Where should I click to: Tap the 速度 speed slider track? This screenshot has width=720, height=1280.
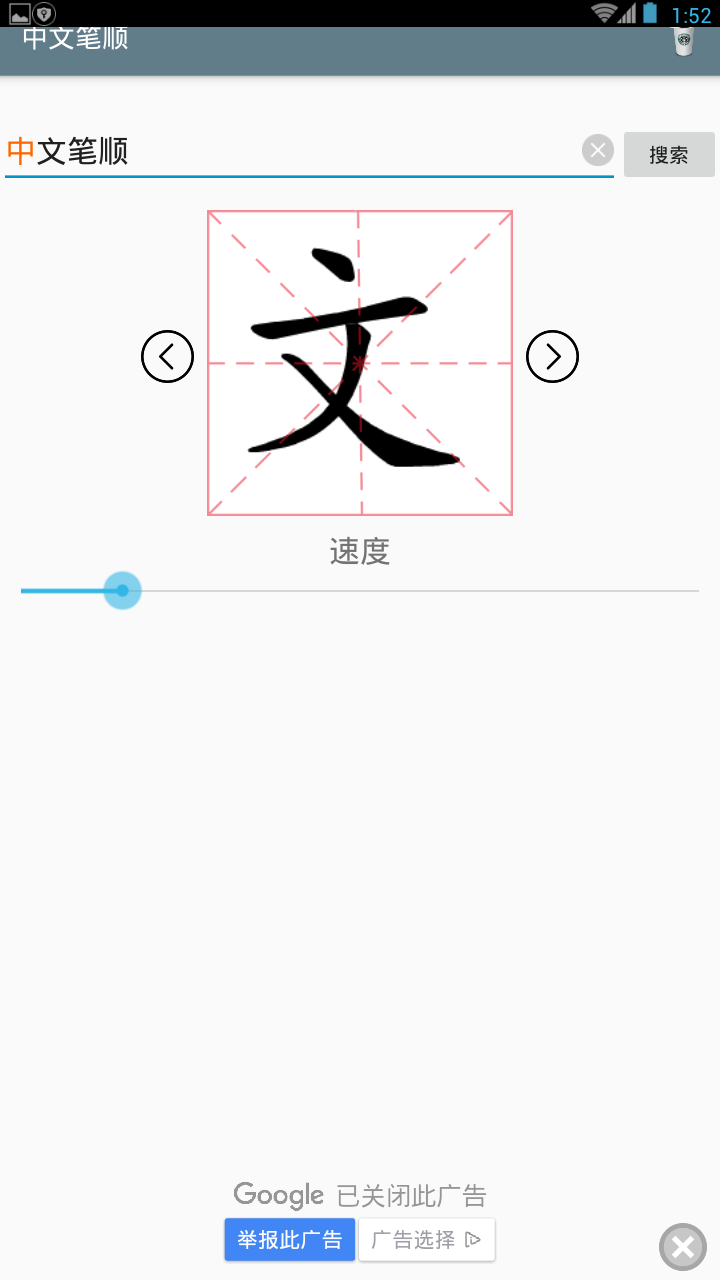click(x=400, y=591)
